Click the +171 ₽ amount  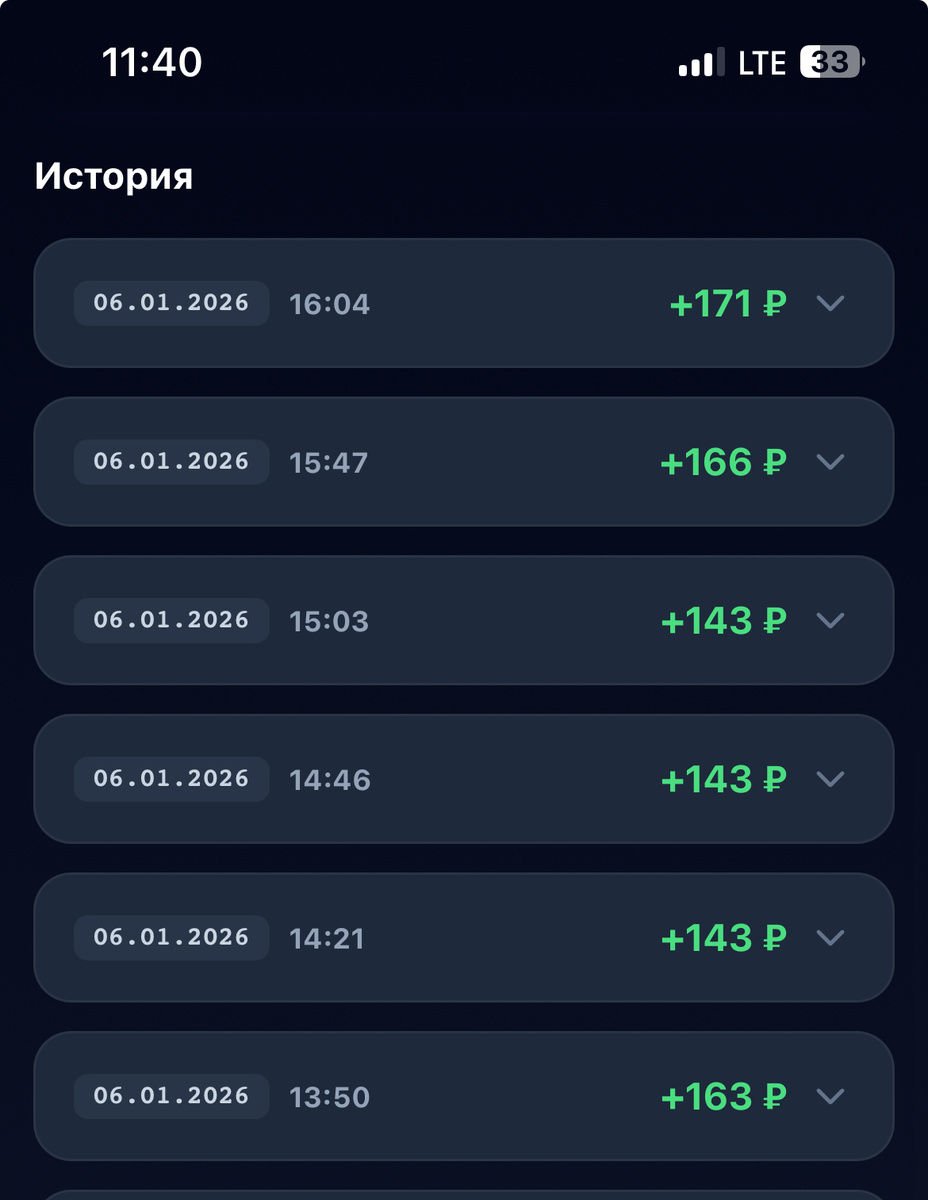728,304
